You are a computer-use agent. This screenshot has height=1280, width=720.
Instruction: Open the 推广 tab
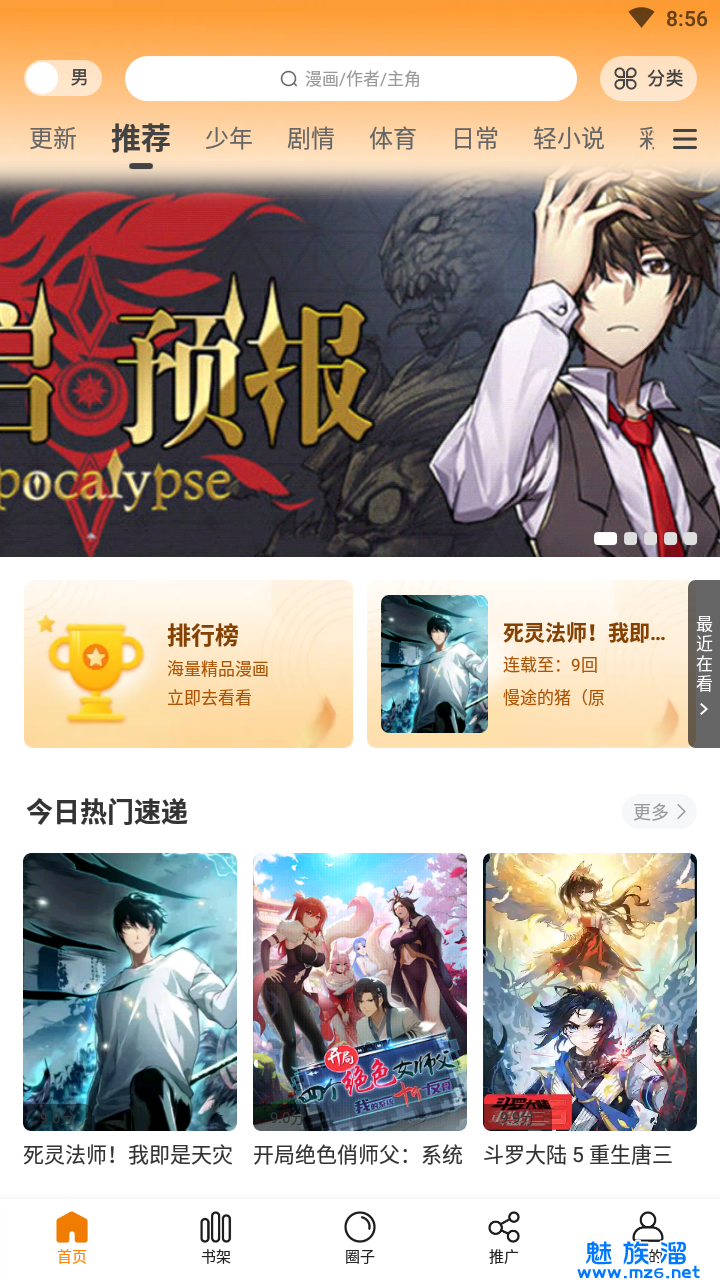(x=504, y=1238)
